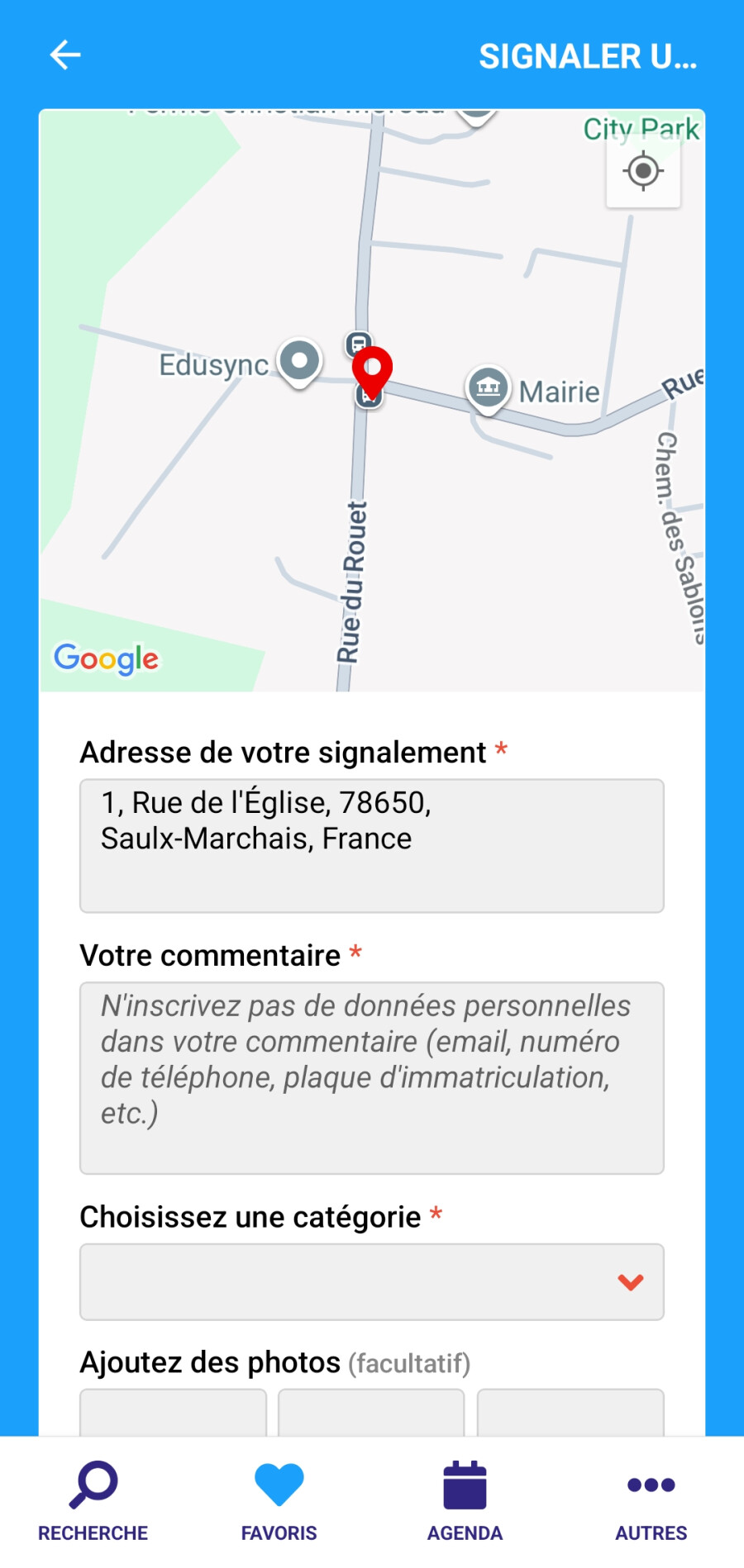This screenshot has width=744, height=1568.
Task: Enter a comment in Votre commentaire field
Action: (x=372, y=1077)
